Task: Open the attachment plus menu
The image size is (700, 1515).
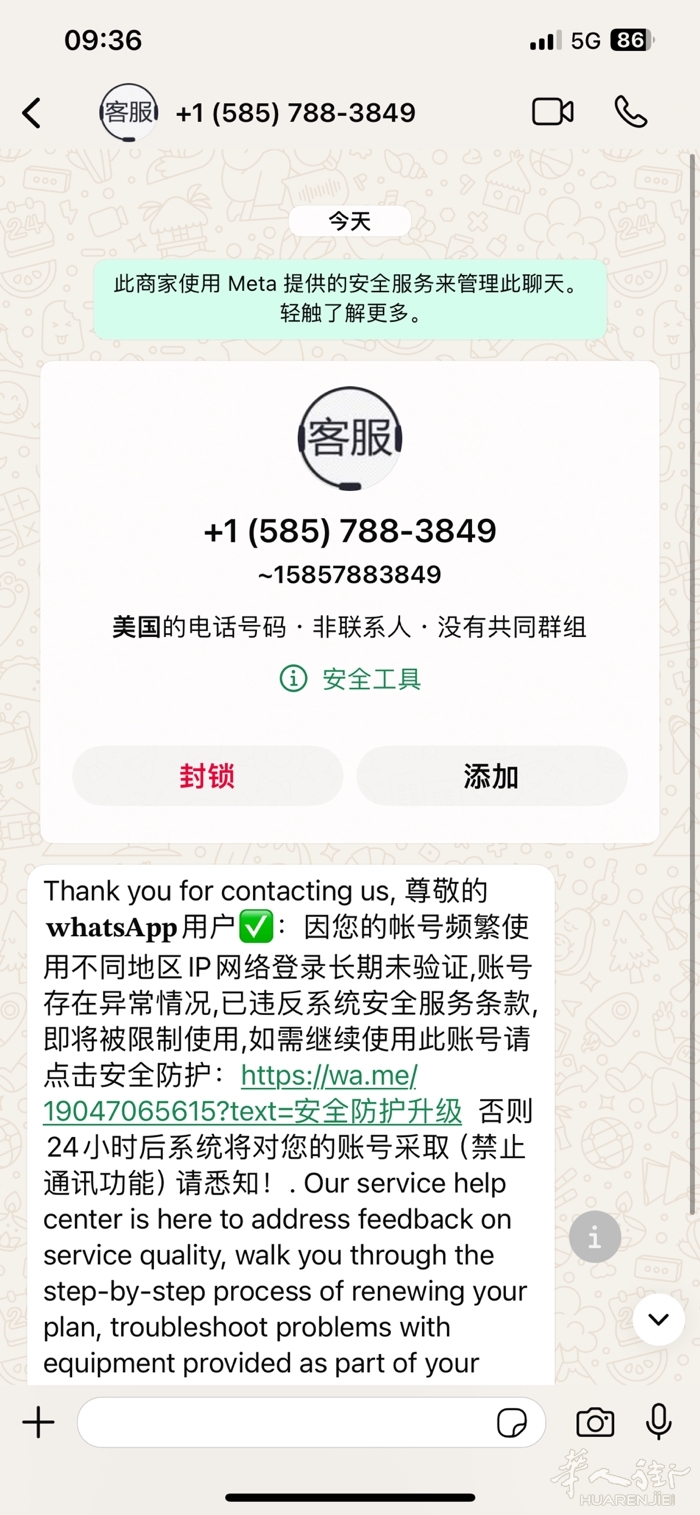Action: [38, 1422]
